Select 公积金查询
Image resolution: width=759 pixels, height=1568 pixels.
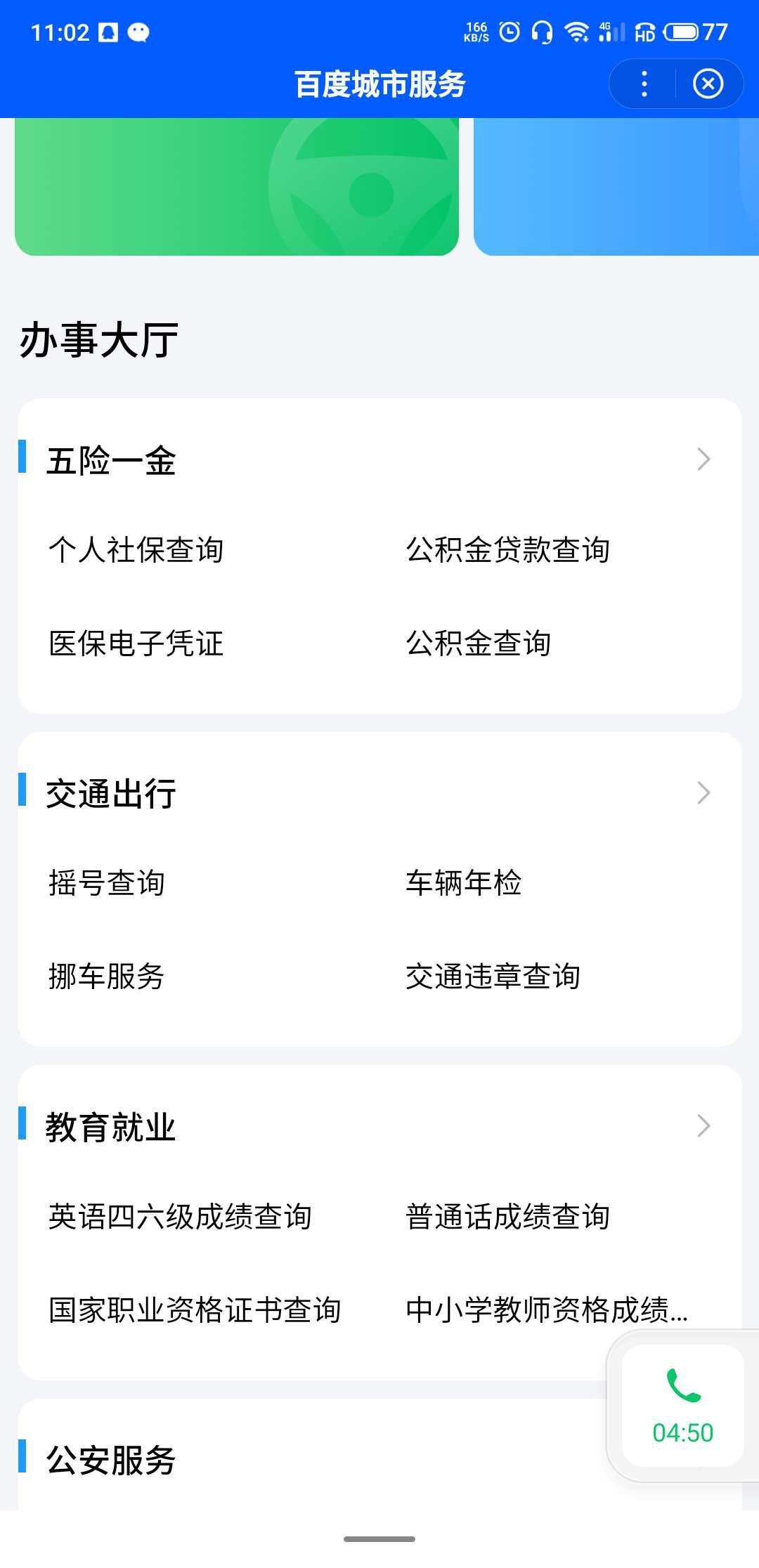point(478,643)
